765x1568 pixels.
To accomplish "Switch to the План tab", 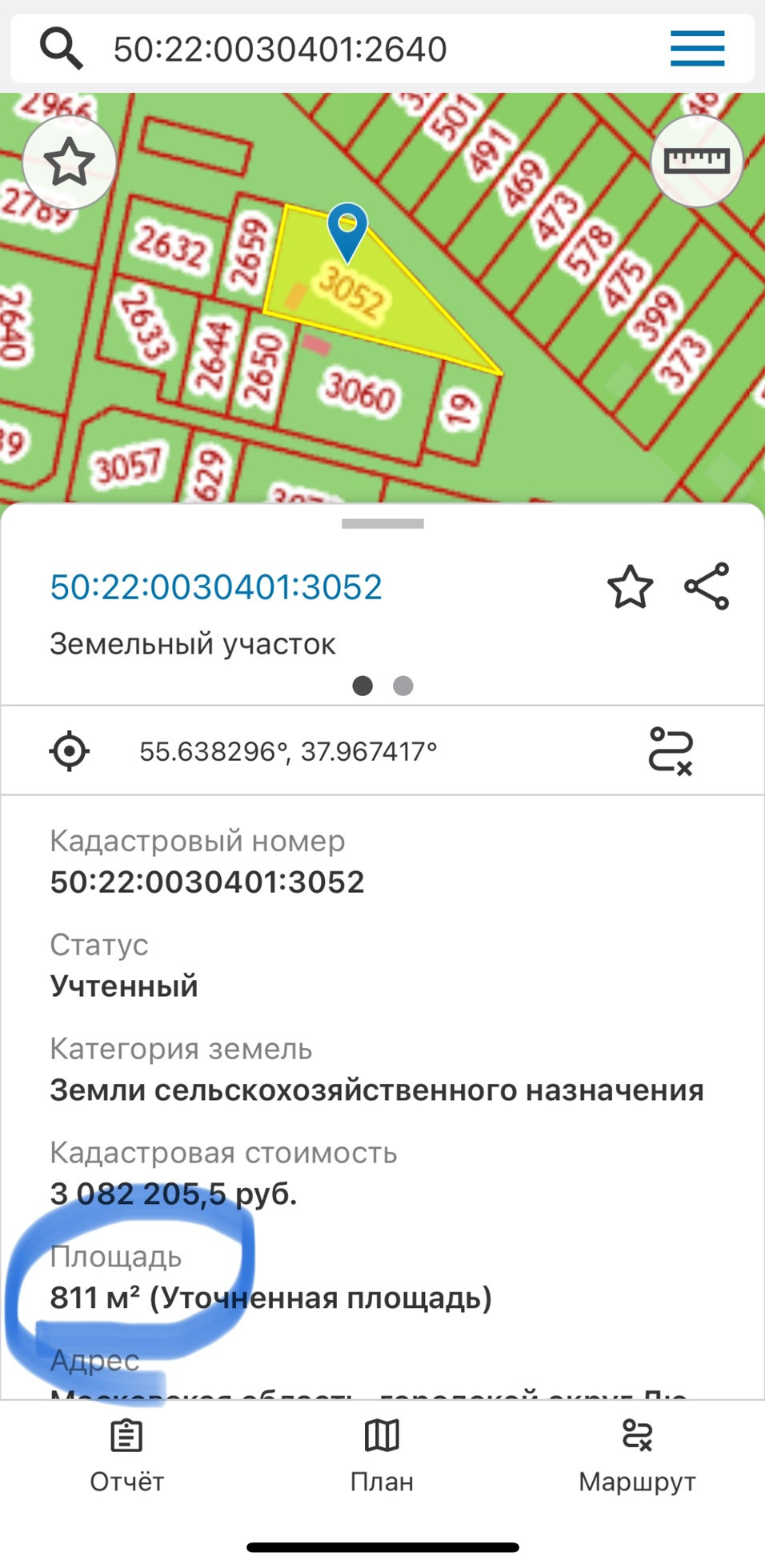I will (382, 1456).
